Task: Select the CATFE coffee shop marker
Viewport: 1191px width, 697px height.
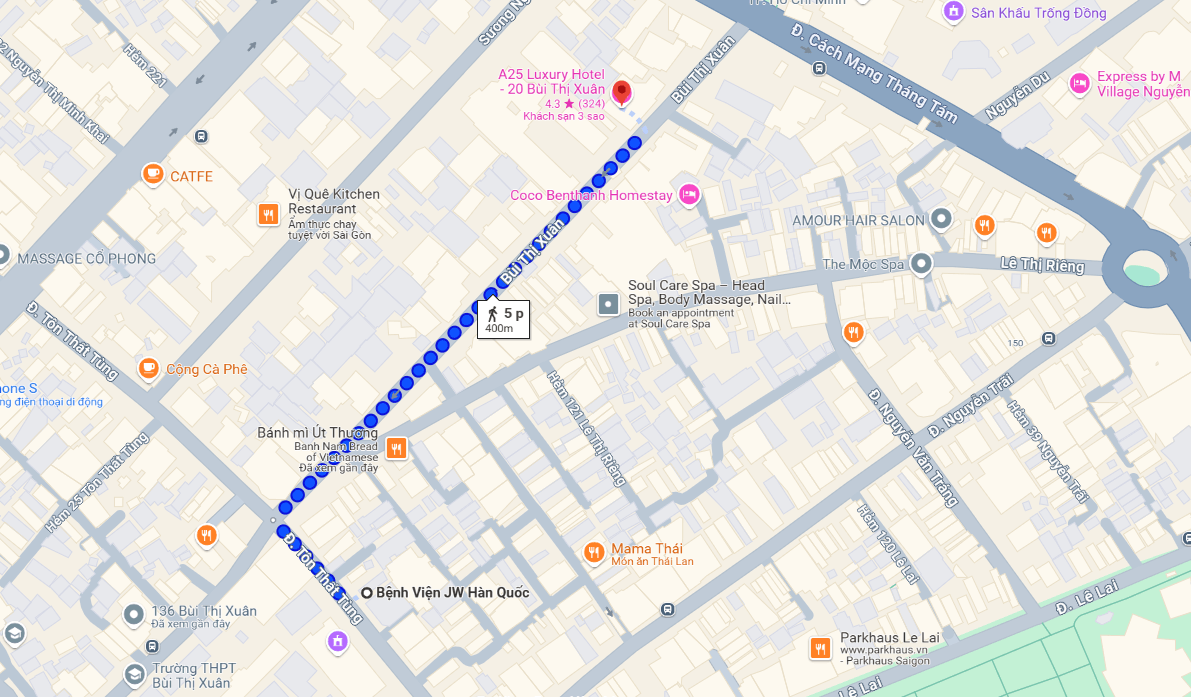Action: point(153,175)
